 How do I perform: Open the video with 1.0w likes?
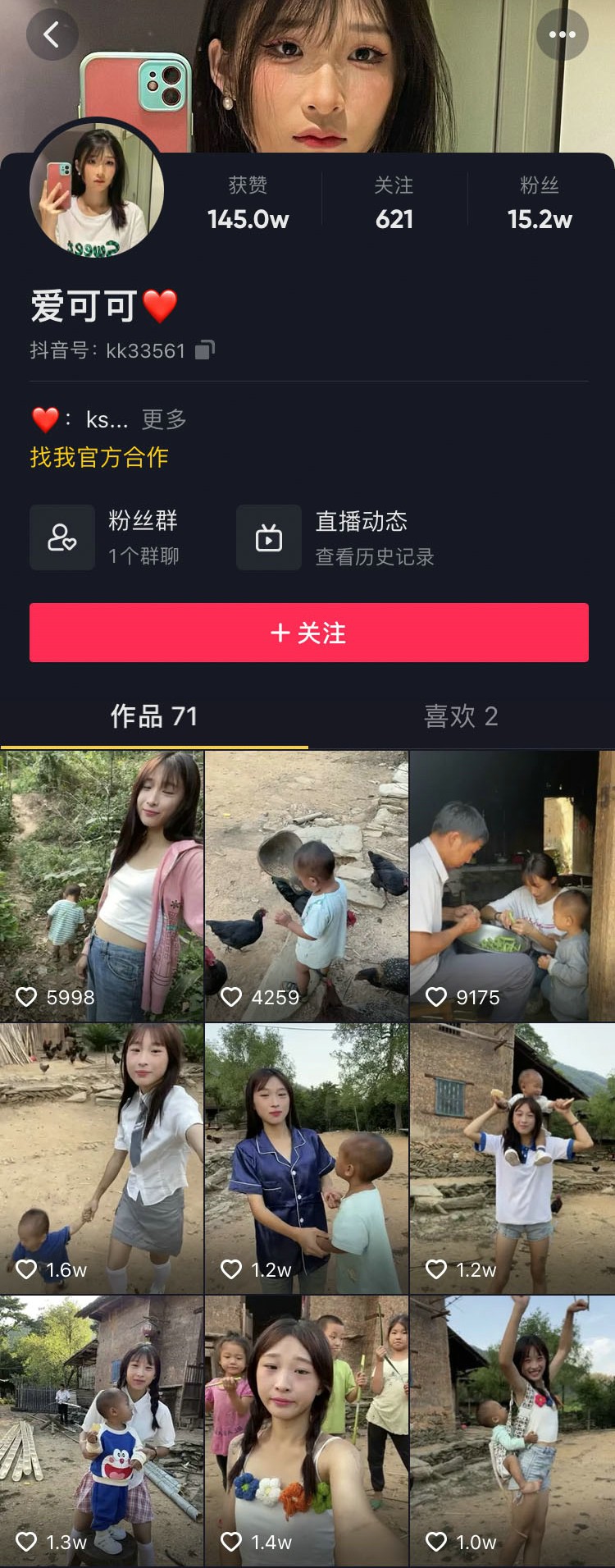tap(512, 1431)
